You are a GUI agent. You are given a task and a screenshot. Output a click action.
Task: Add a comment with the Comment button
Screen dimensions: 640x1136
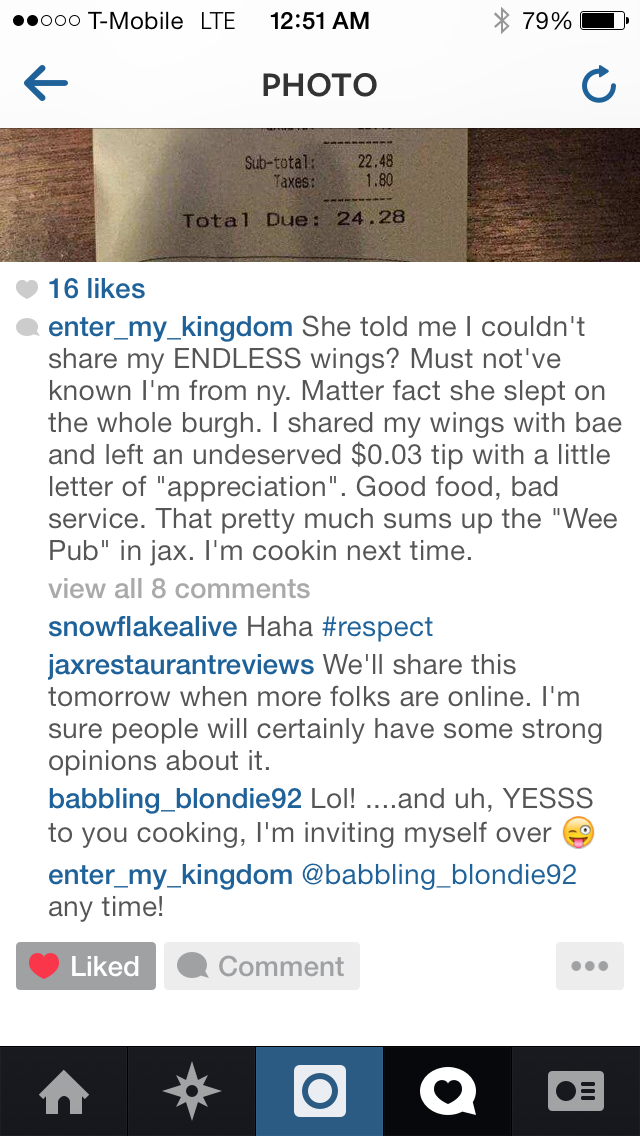262,966
